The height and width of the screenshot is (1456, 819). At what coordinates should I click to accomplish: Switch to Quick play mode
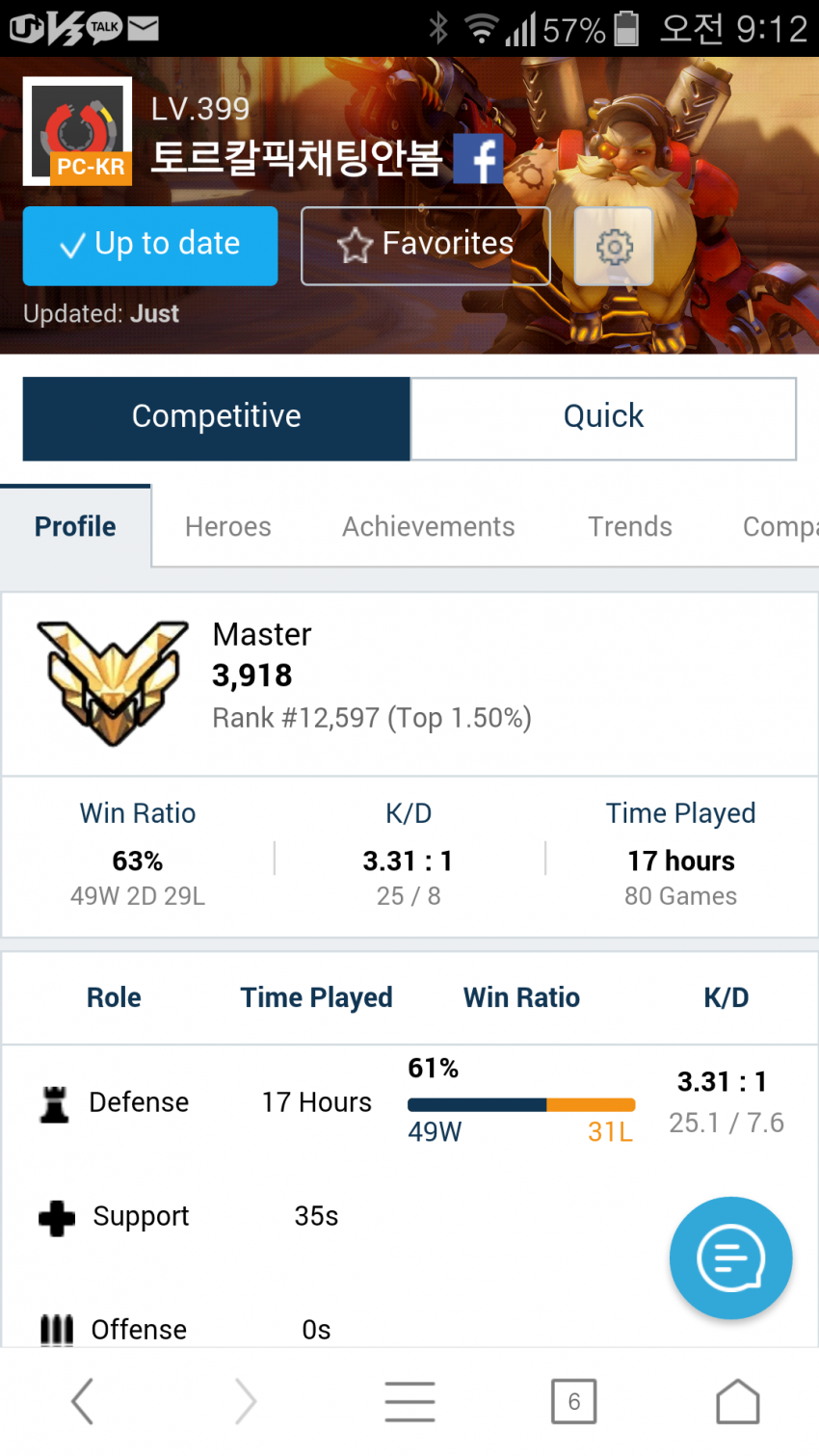point(603,417)
